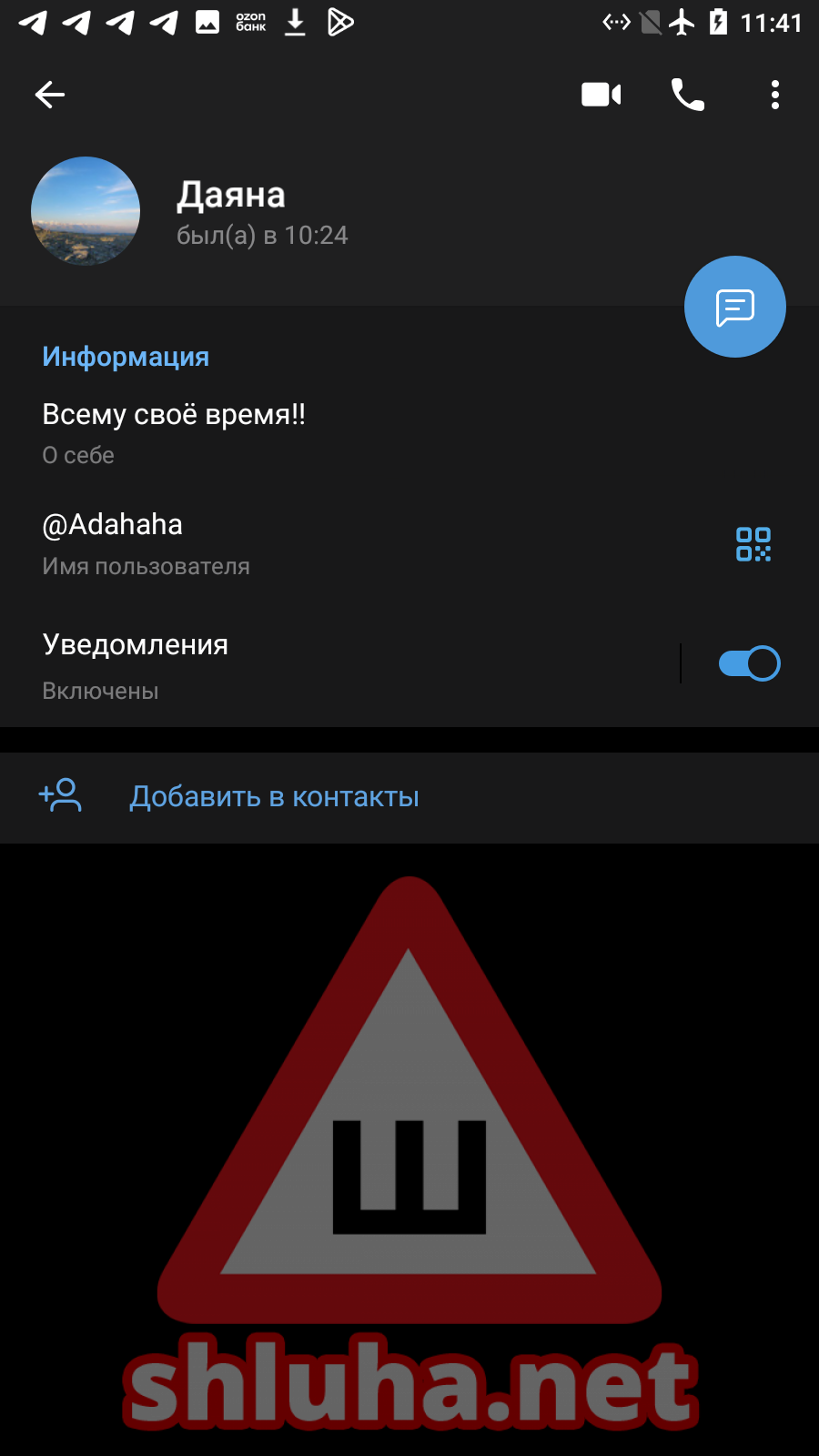Open the overflow menu

tap(774, 95)
